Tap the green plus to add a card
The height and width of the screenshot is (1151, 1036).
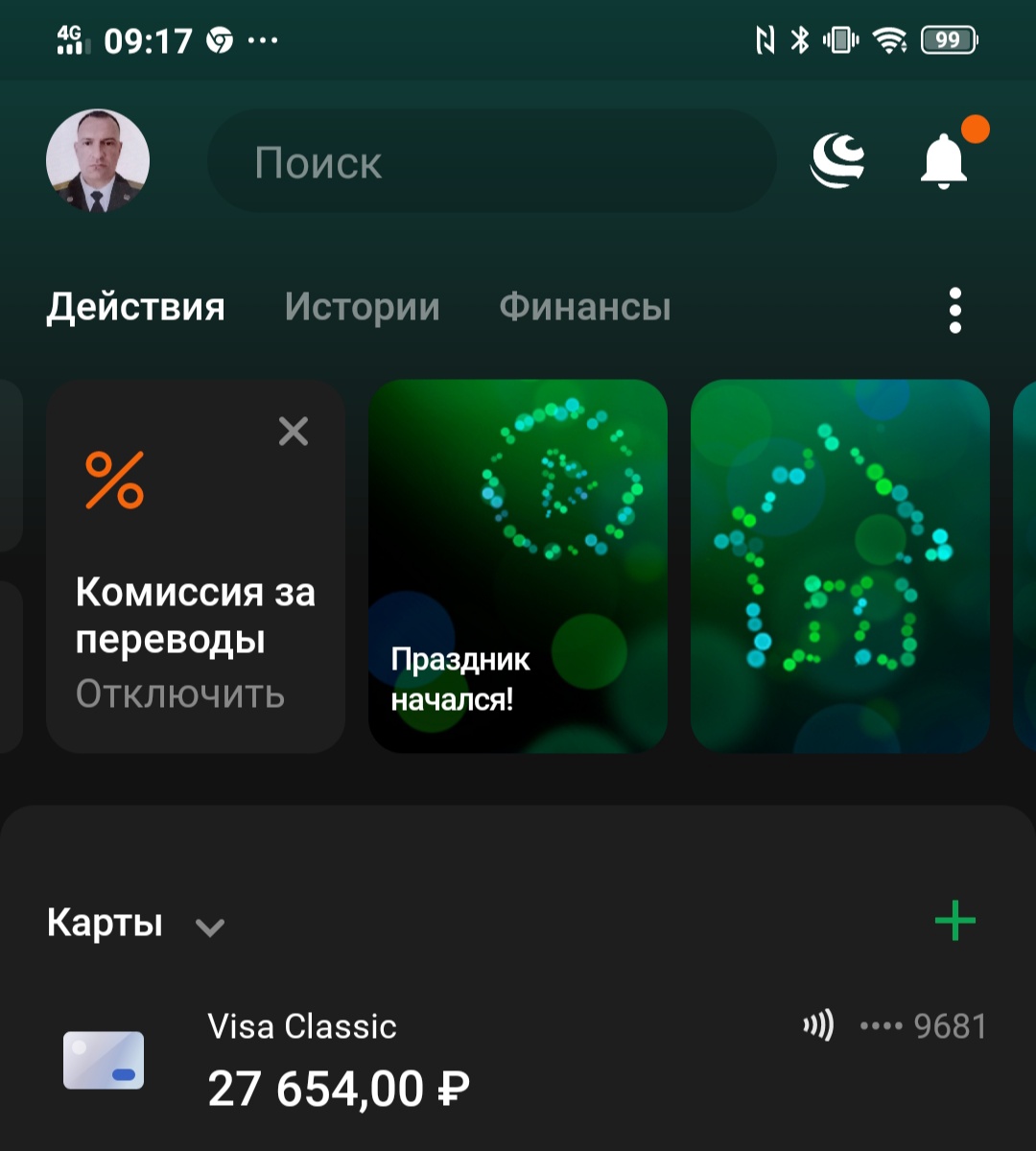954,921
